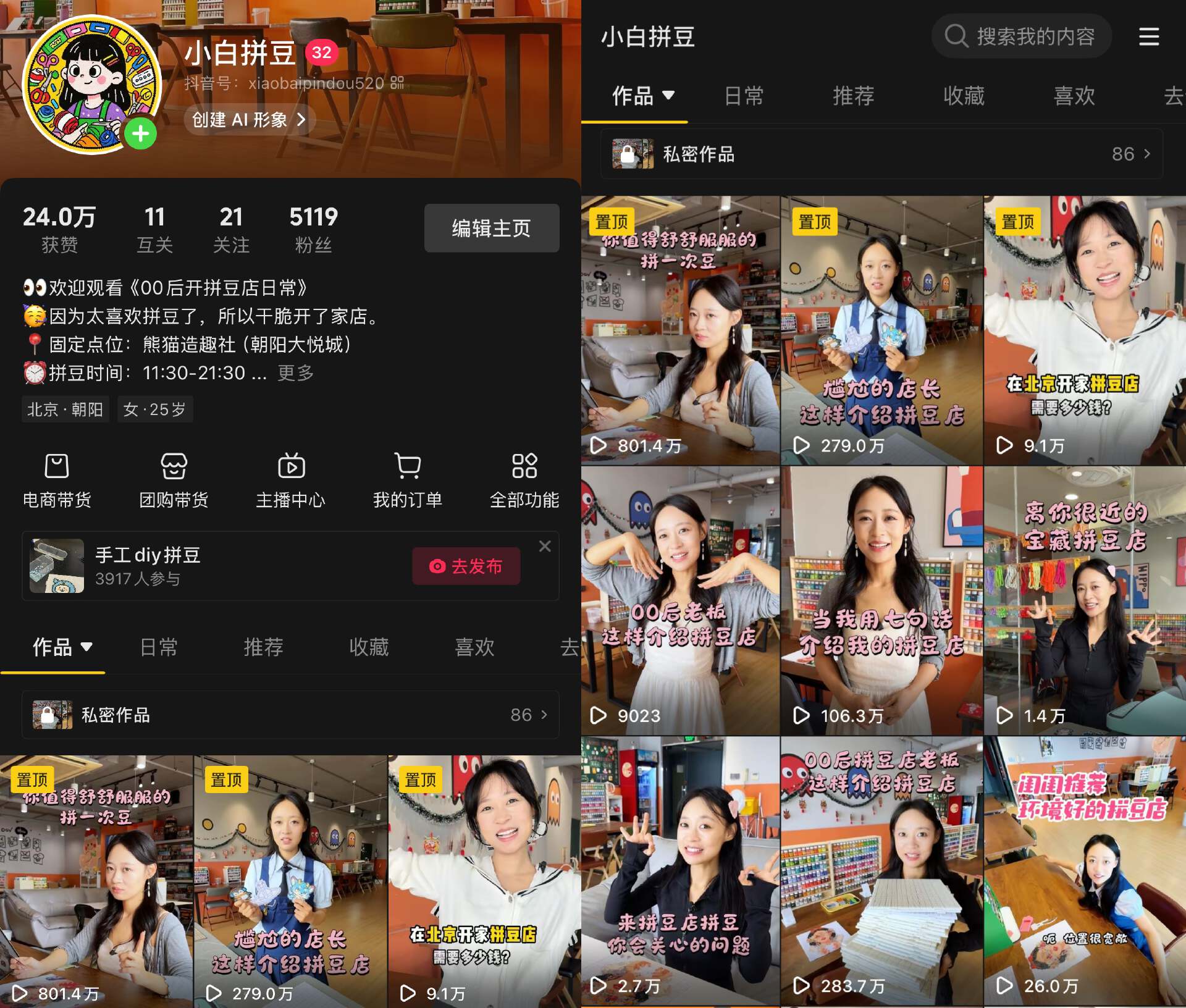Tap the 搜索我的内容 search field

pos(1022,36)
